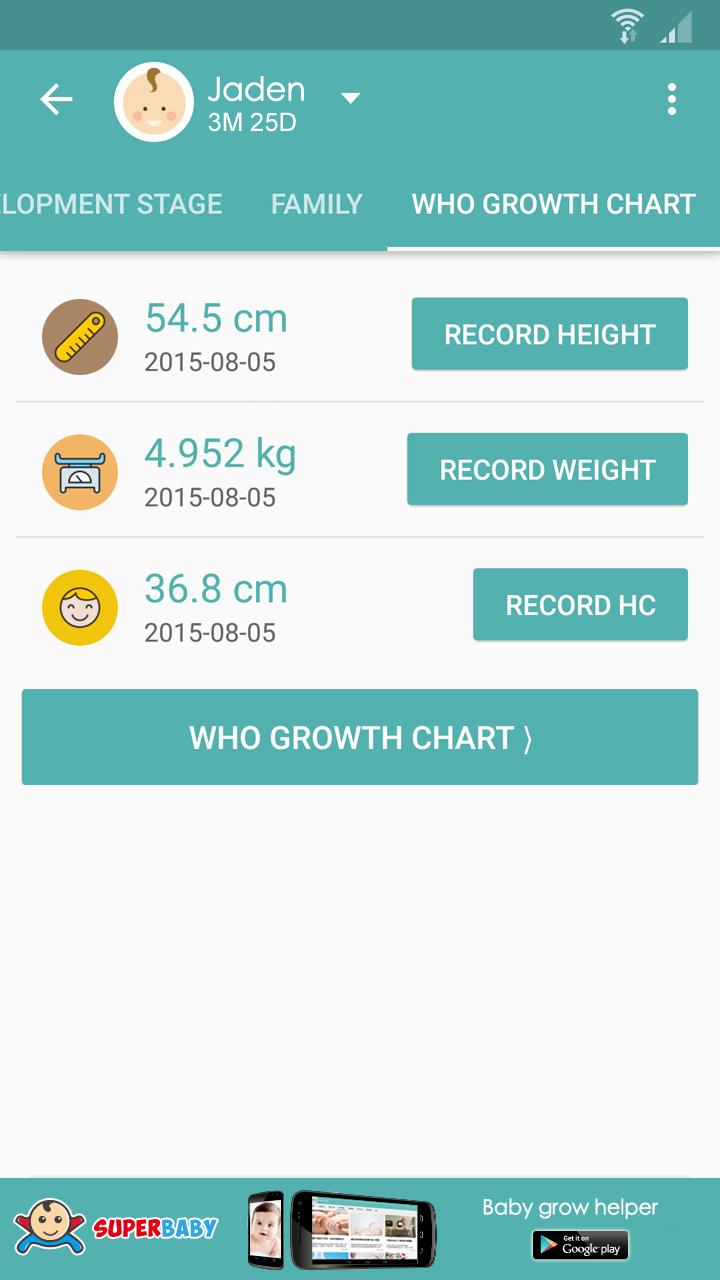This screenshot has height=1280, width=720.
Task: Switch to the Family tab
Action: click(x=316, y=204)
